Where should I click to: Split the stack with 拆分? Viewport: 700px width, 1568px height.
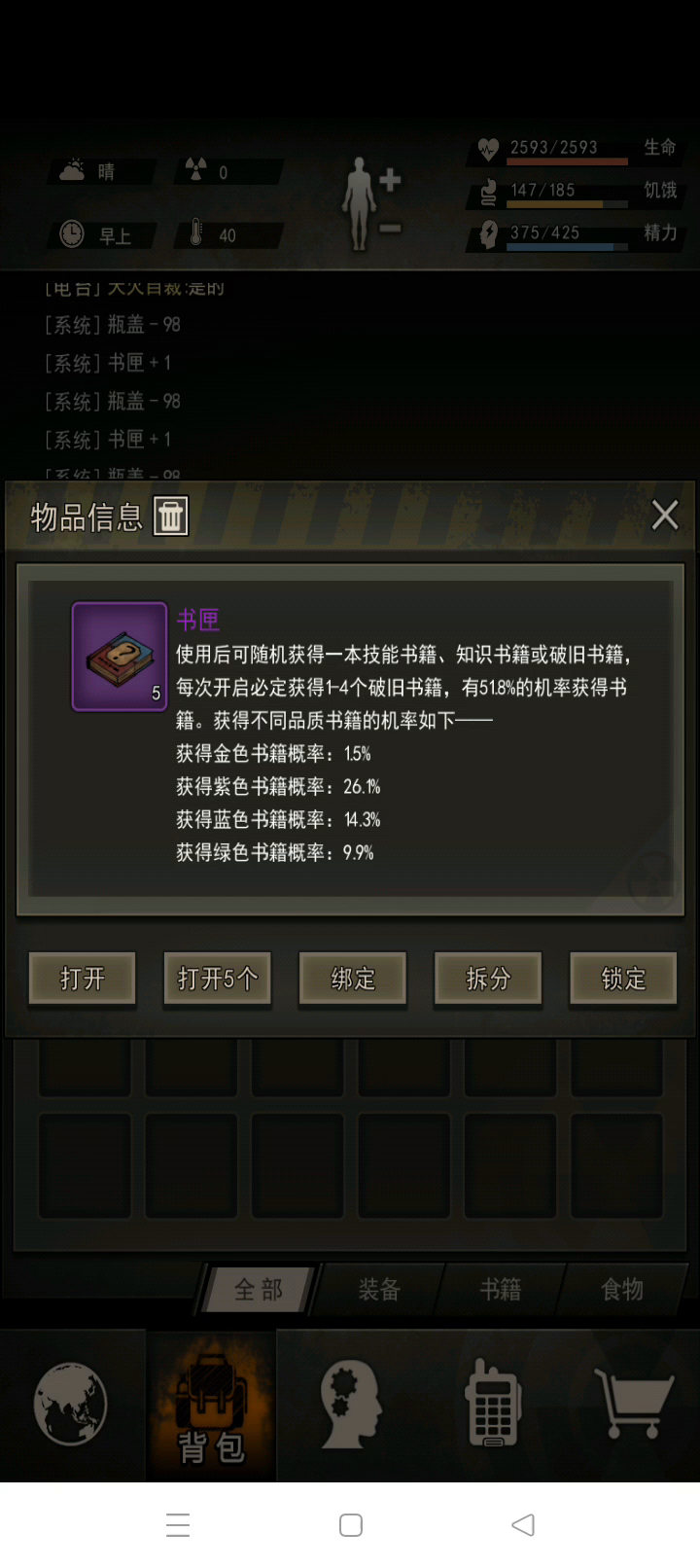[488, 979]
